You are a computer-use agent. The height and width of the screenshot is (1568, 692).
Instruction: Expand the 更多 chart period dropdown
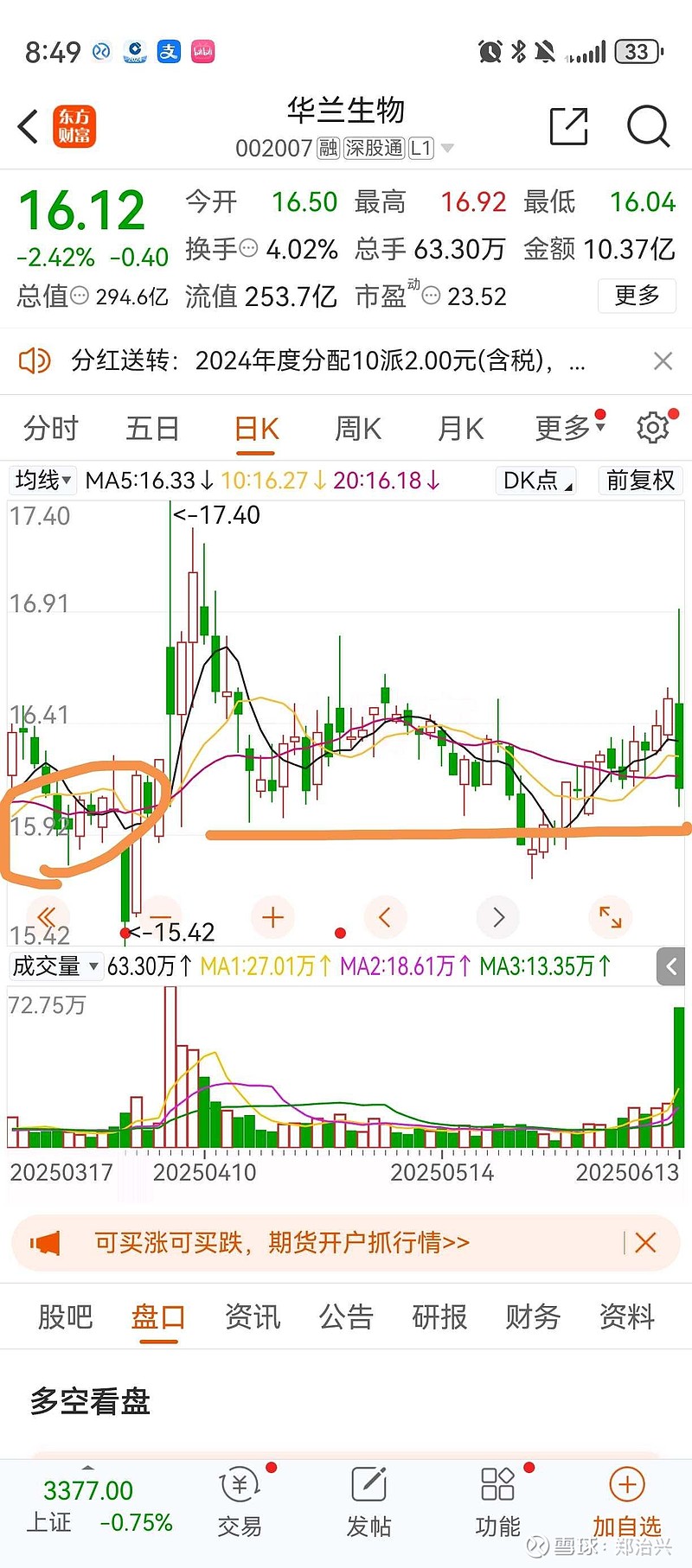coord(569,428)
